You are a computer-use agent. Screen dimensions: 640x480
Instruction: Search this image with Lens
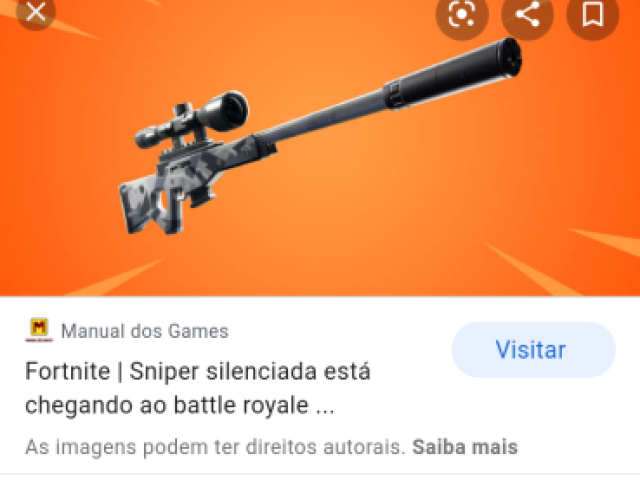(x=462, y=14)
